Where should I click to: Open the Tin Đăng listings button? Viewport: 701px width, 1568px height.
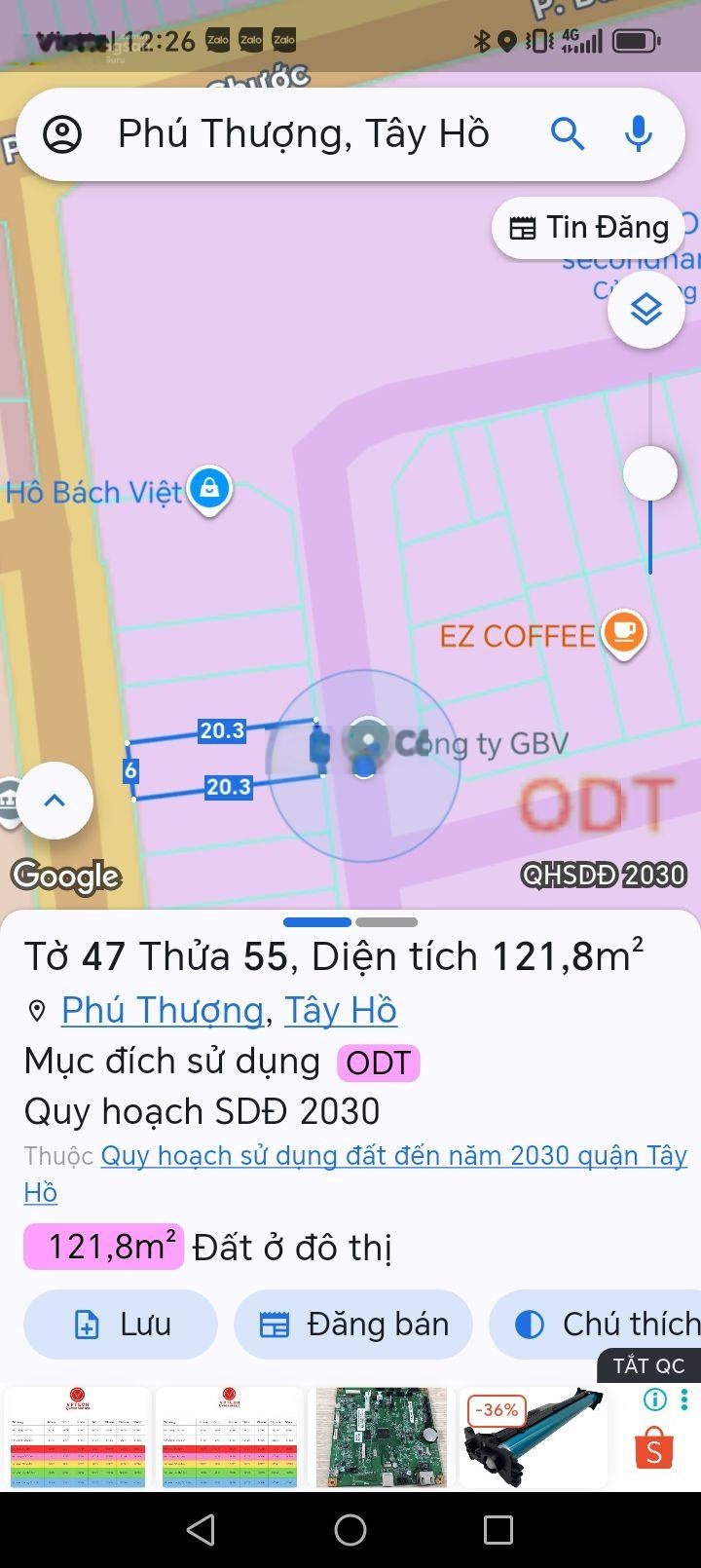(x=589, y=228)
